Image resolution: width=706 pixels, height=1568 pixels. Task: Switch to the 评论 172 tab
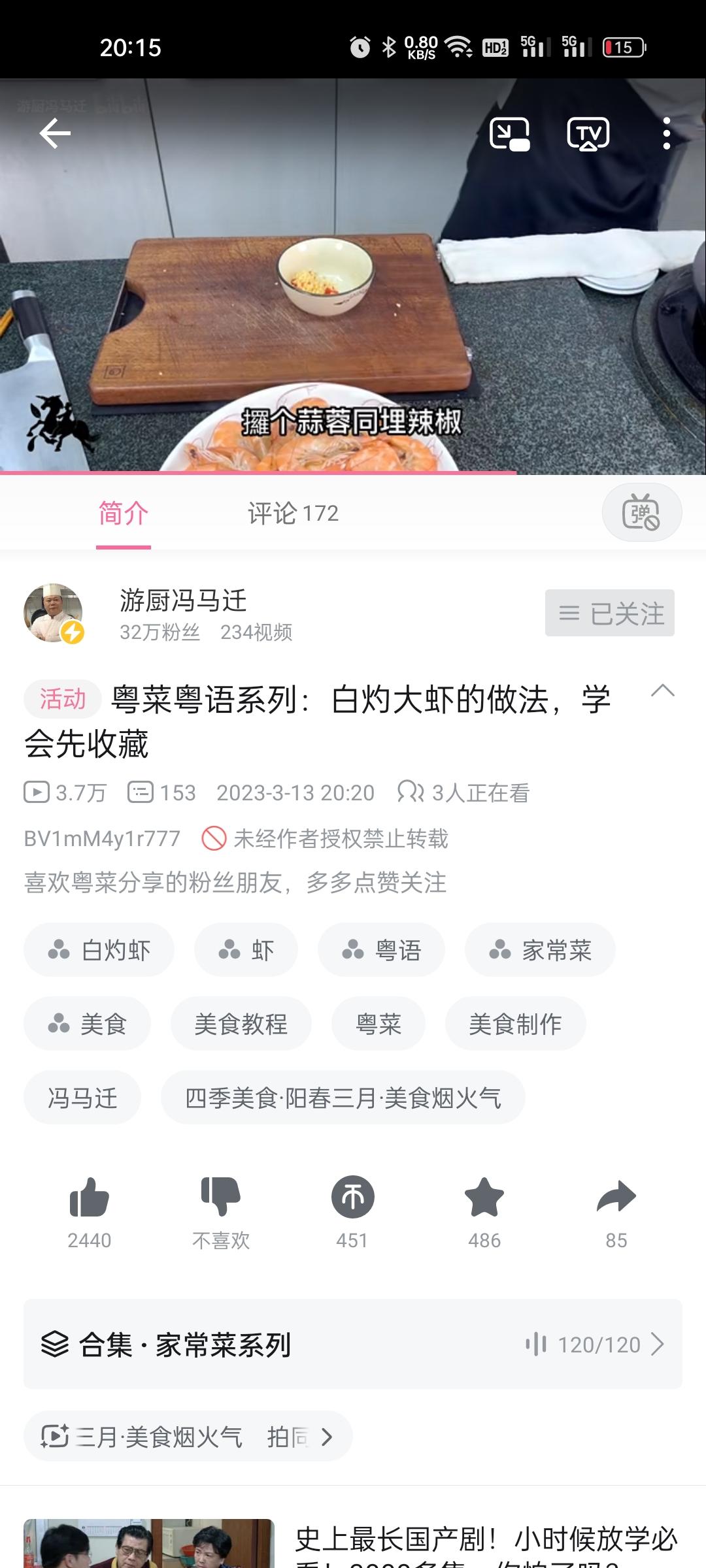(293, 514)
